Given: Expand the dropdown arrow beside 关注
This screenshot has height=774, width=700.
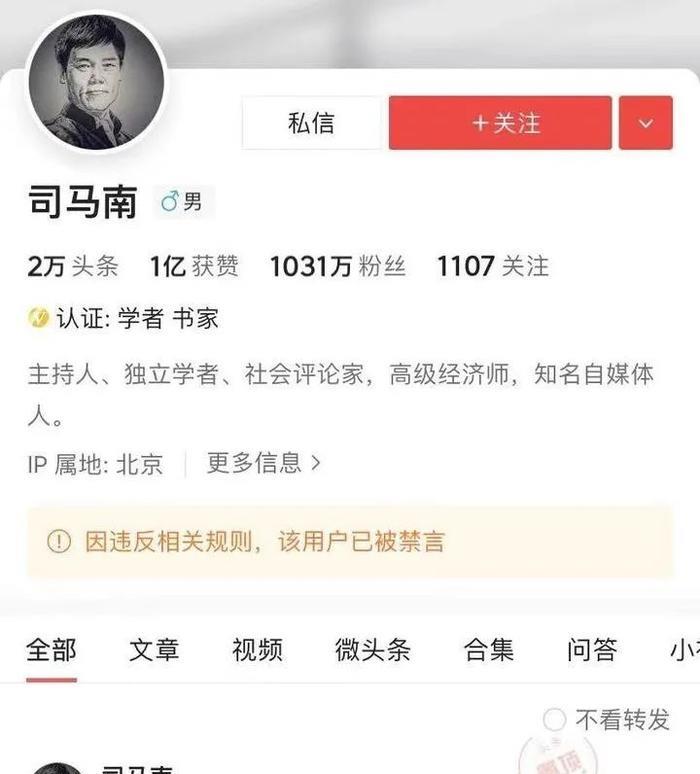Looking at the screenshot, I should [645, 123].
